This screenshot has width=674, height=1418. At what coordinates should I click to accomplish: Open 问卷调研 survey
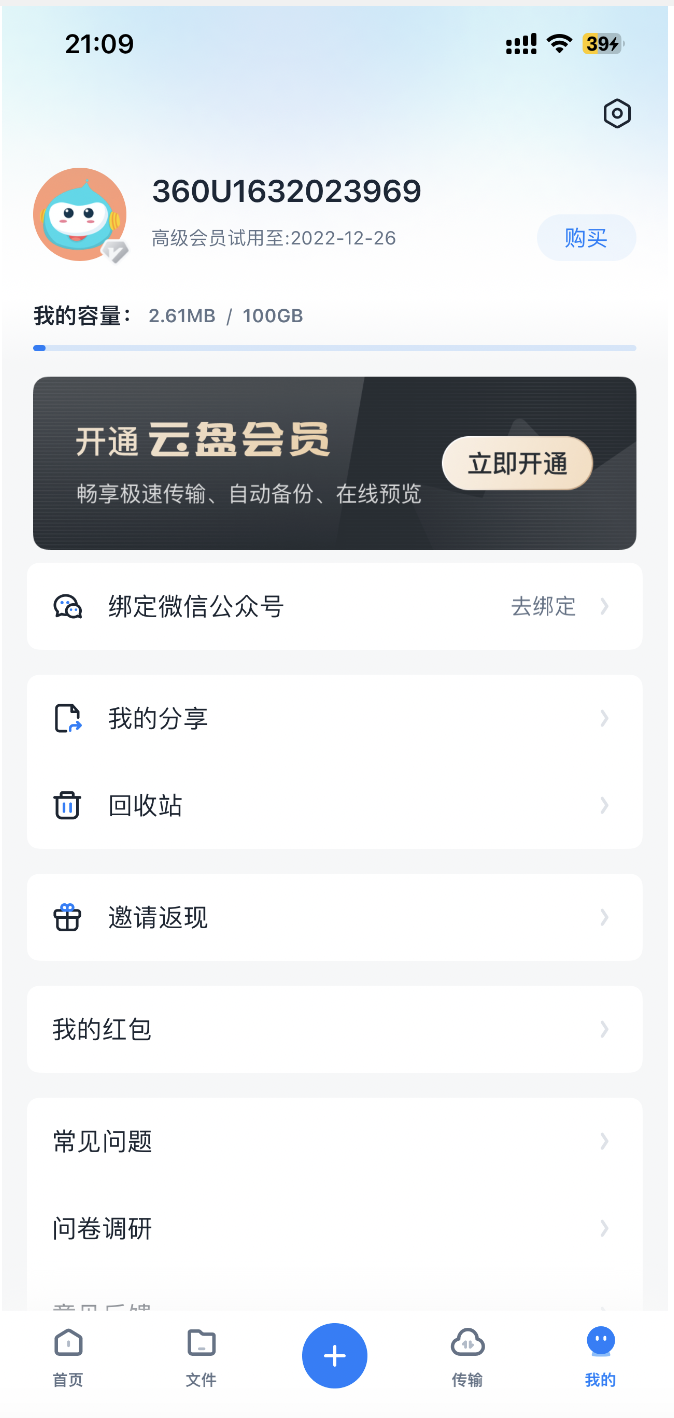tap(334, 1228)
